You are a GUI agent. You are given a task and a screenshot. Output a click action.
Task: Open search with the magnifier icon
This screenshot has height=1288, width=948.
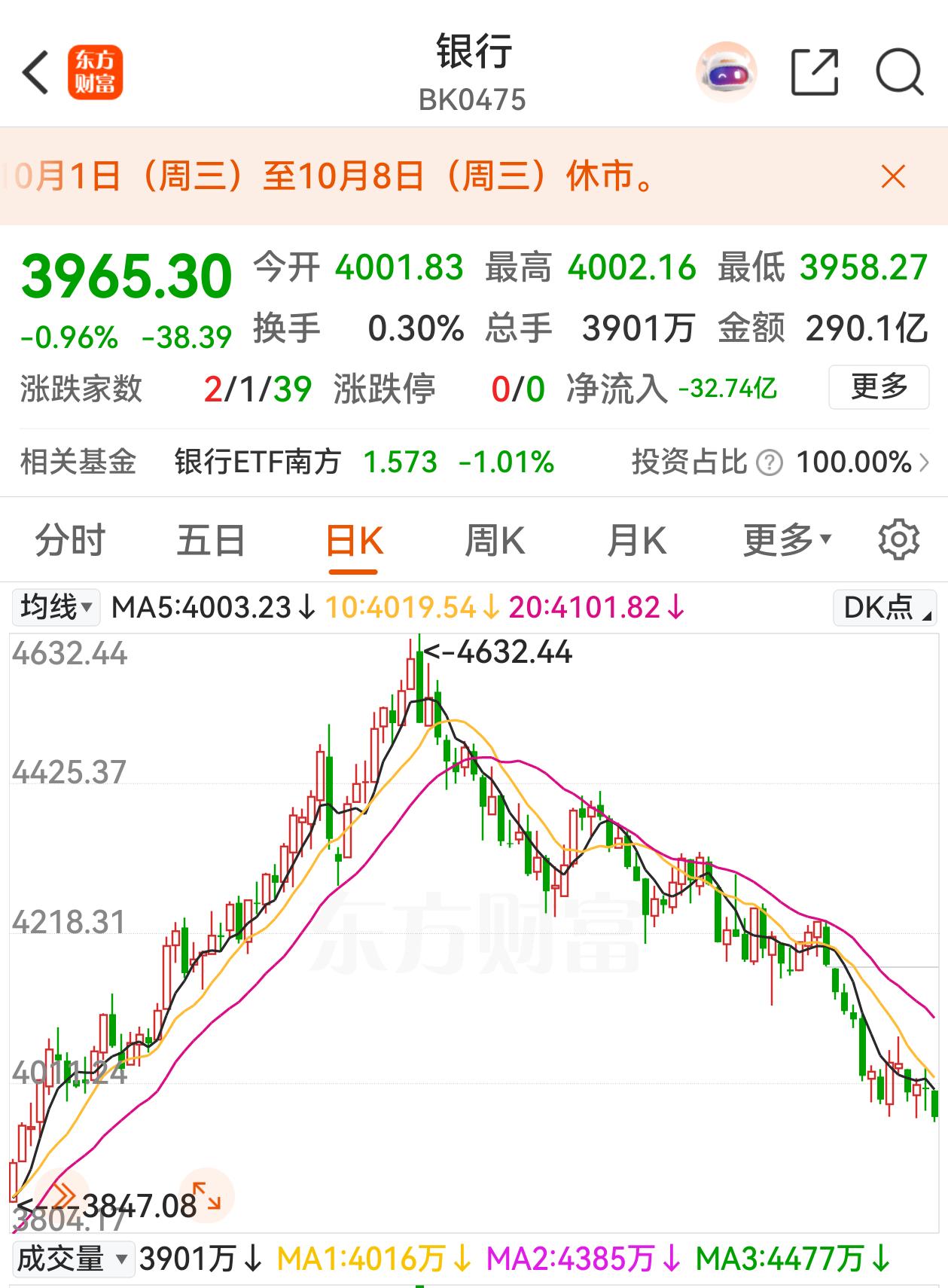click(x=899, y=73)
